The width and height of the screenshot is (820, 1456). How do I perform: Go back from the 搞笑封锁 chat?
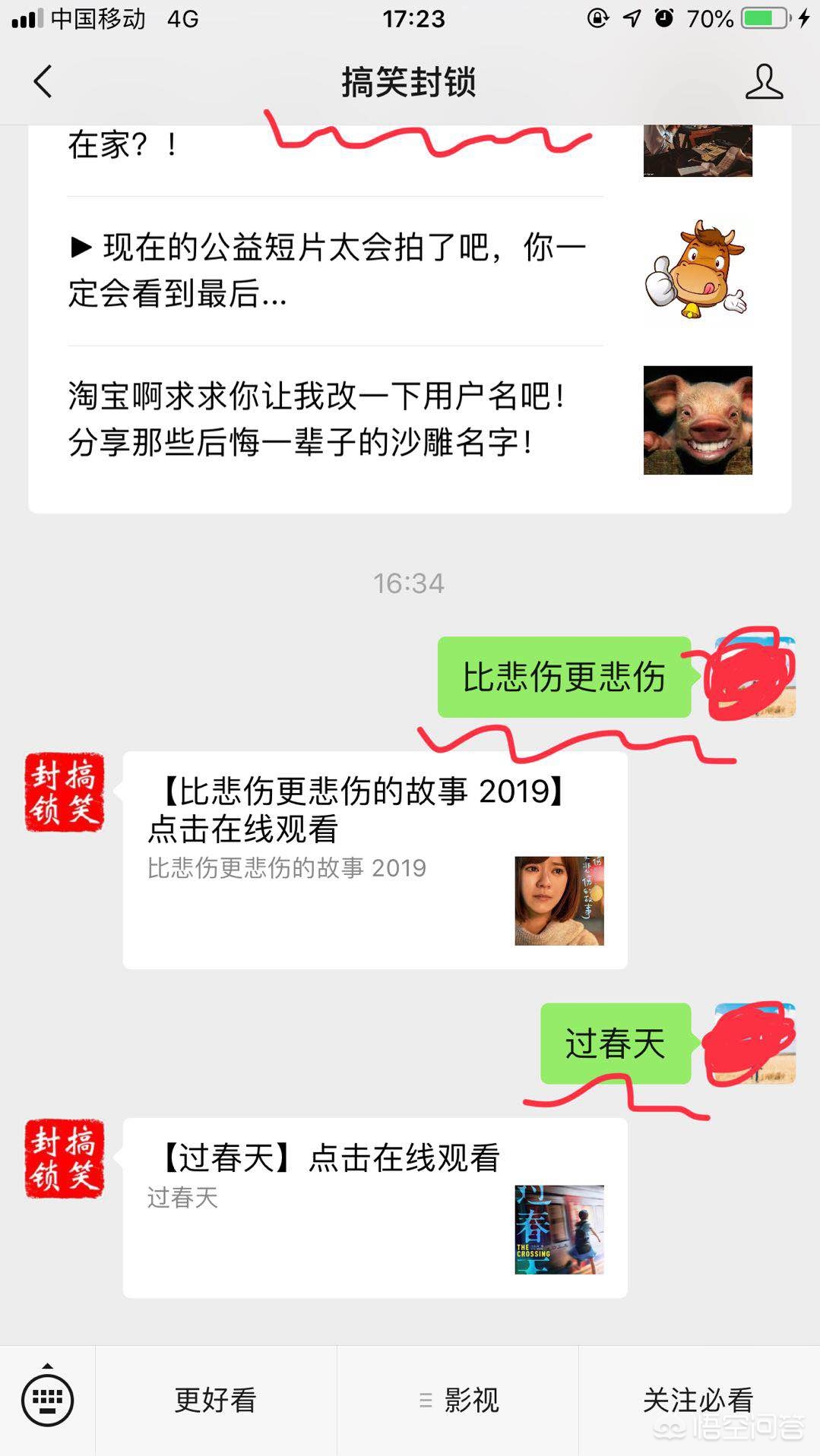click(43, 81)
